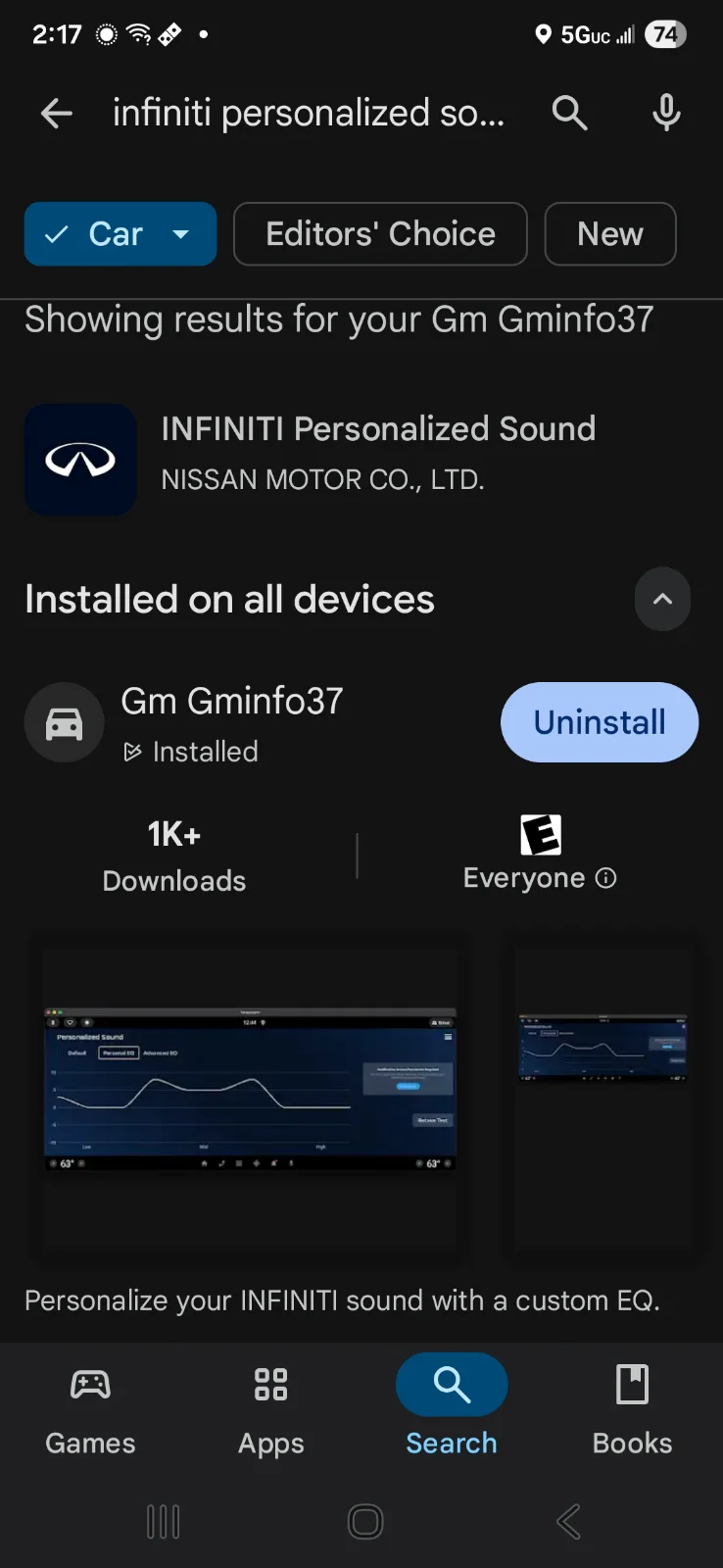The width and height of the screenshot is (723, 1568).
Task: Go to the system home screen
Action: click(365, 1522)
